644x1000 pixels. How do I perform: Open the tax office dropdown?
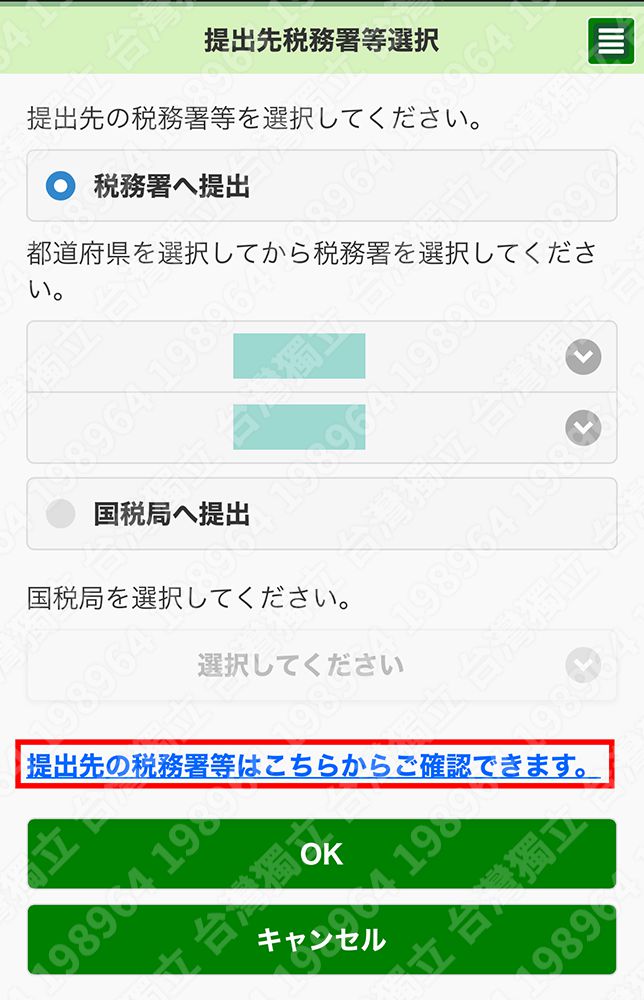tap(322, 428)
